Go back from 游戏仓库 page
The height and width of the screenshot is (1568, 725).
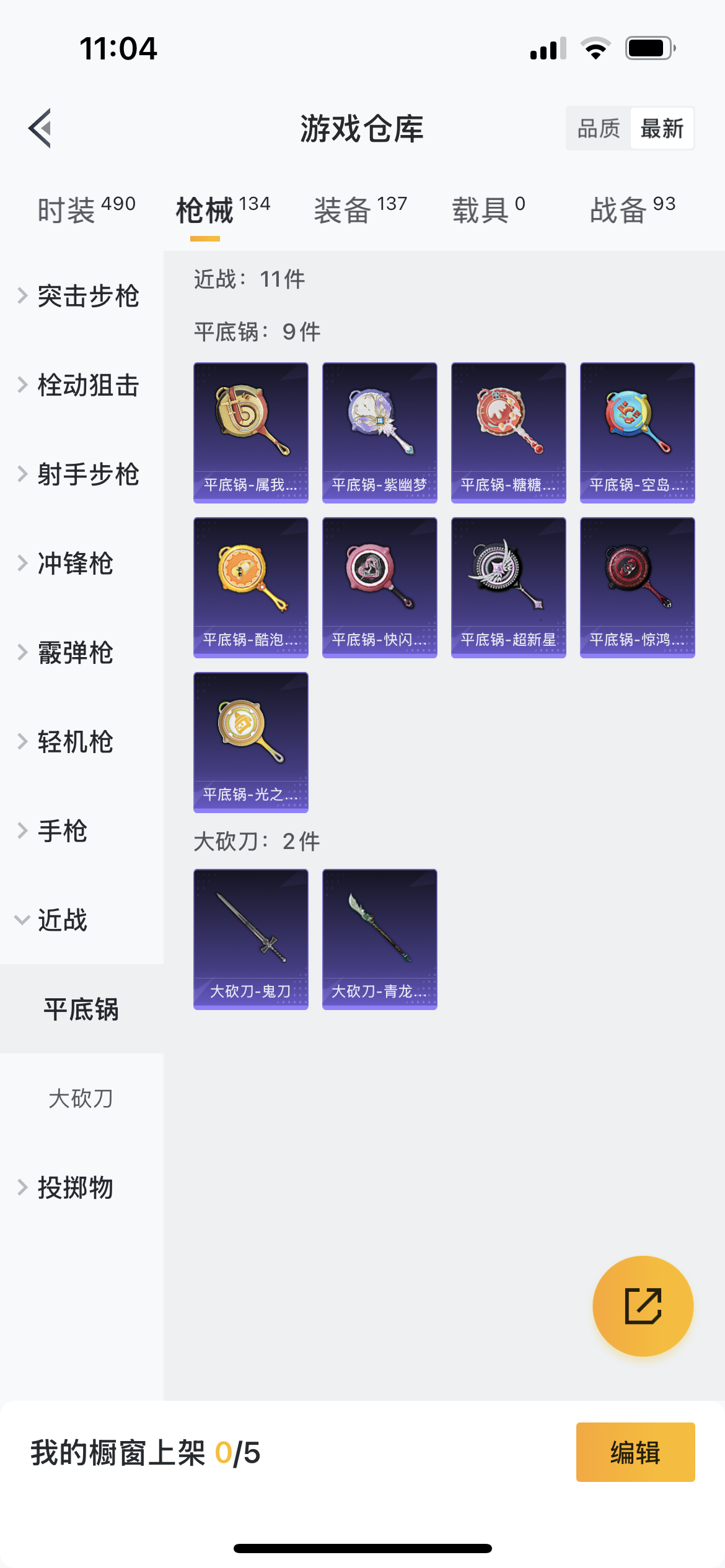click(x=40, y=128)
